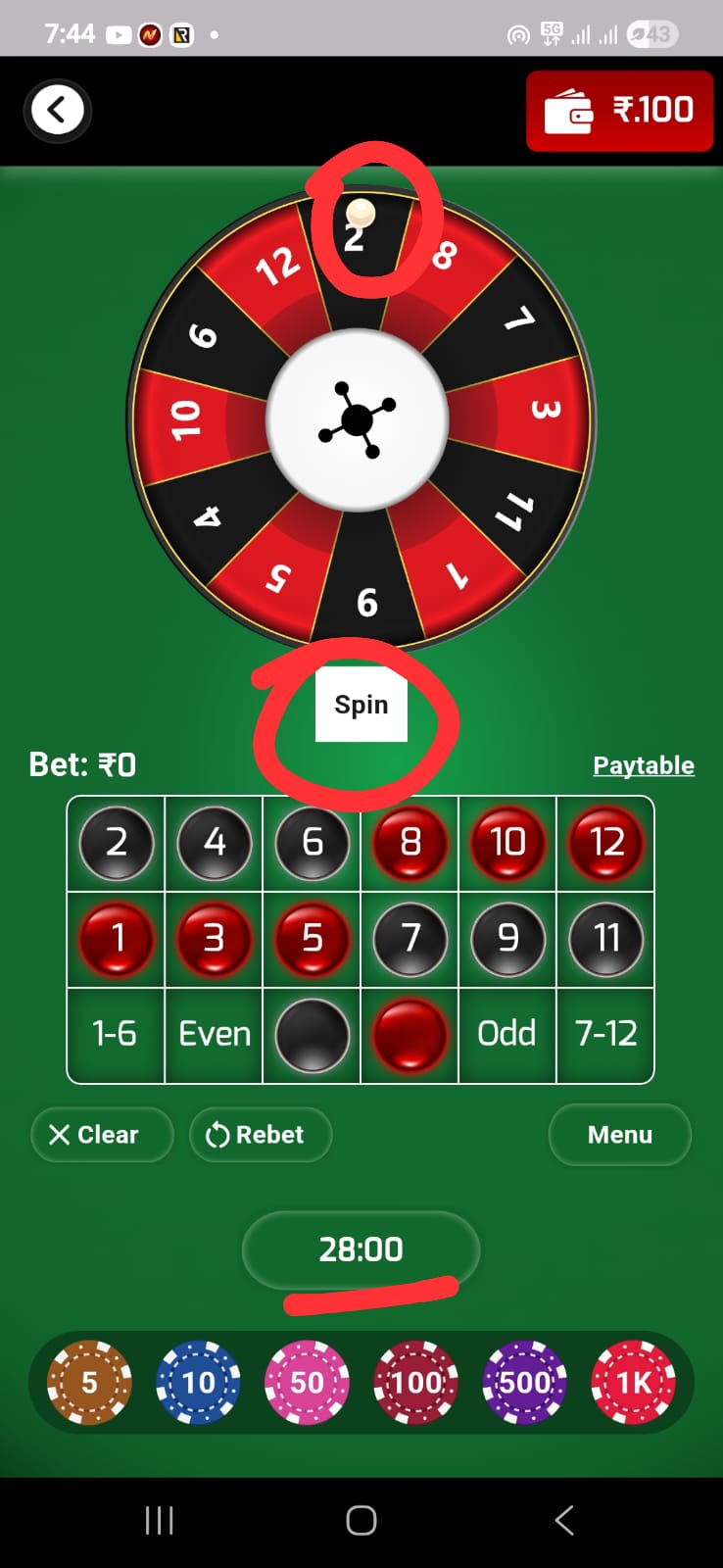Choose number 7 on the bet table
723x1568 pixels.
tap(410, 939)
